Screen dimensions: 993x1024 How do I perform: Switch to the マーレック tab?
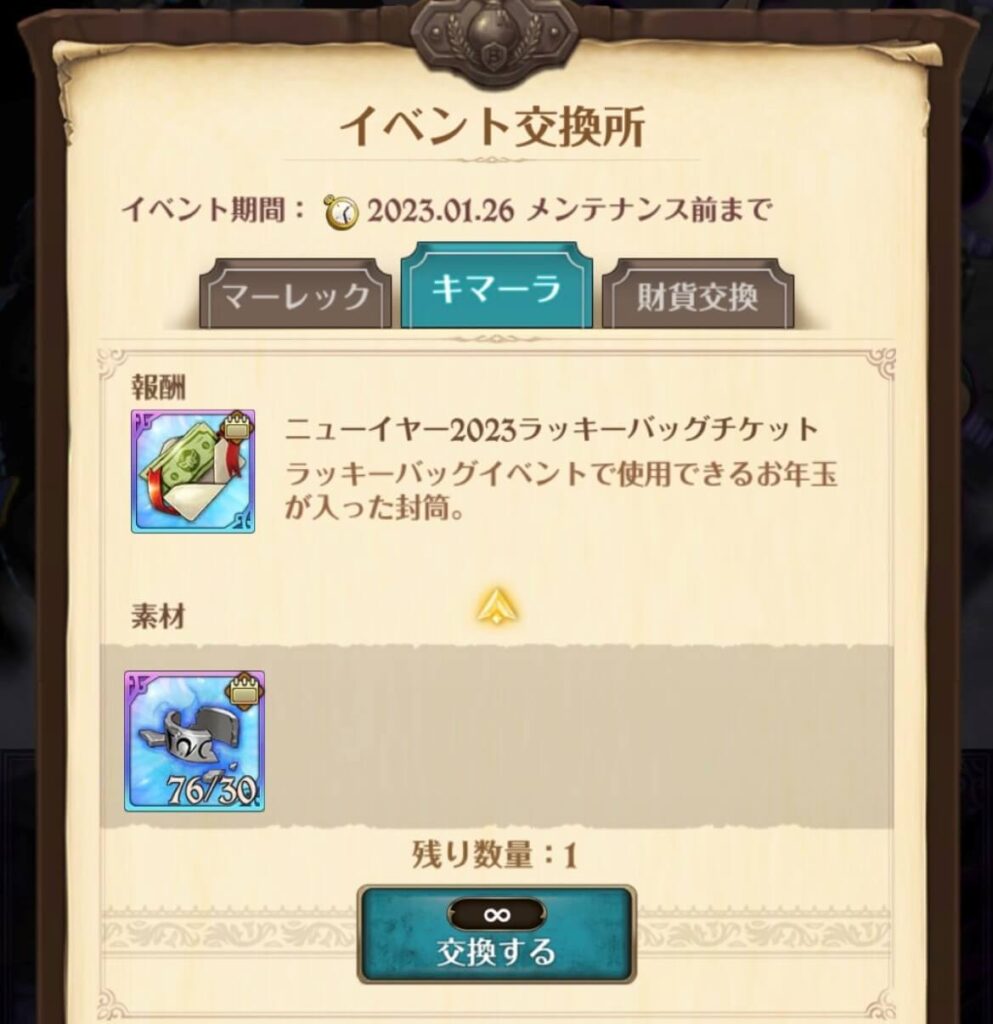(295, 296)
